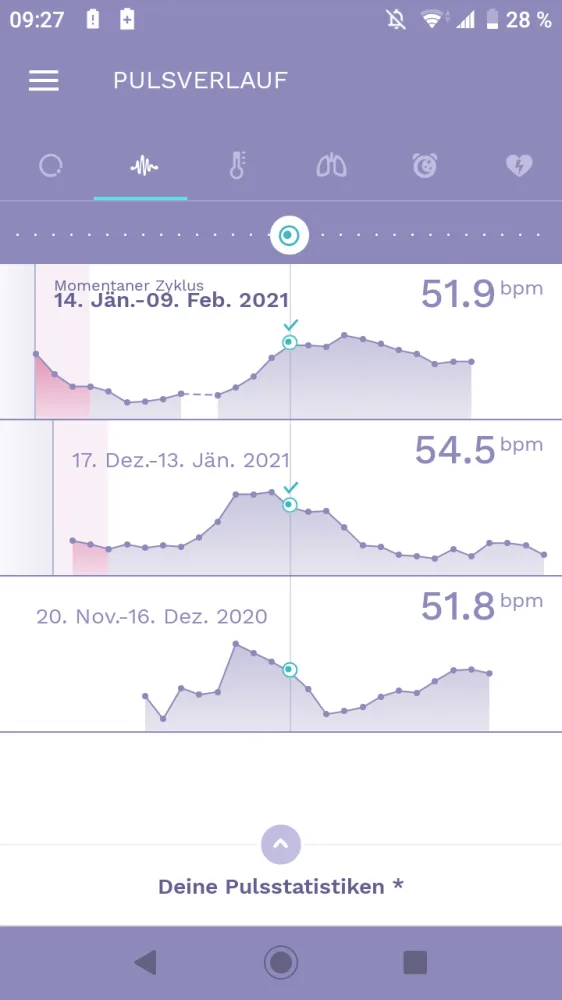Select the pulse waveform tab

coord(144,167)
